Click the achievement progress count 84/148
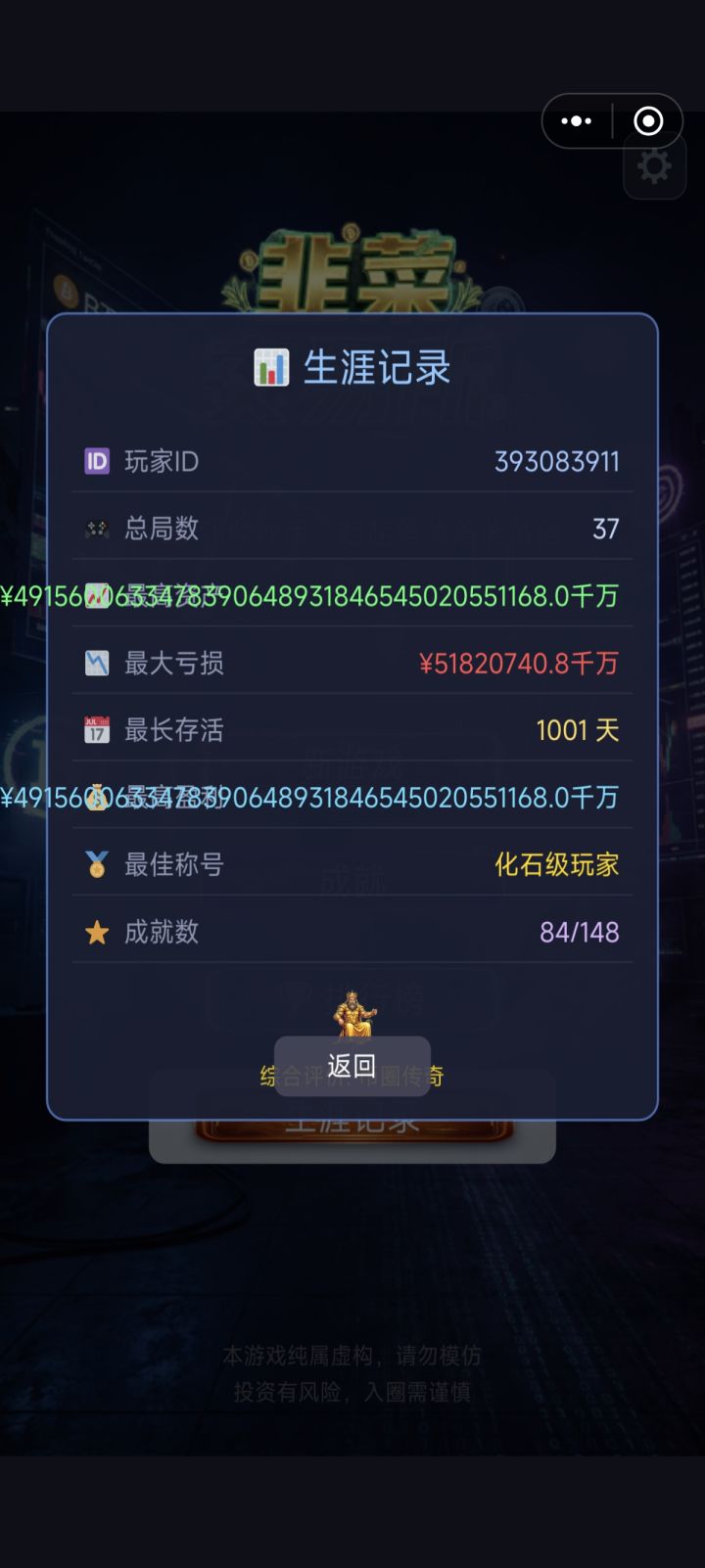This screenshot has height=1568, width=705. (x=580, y=932)
